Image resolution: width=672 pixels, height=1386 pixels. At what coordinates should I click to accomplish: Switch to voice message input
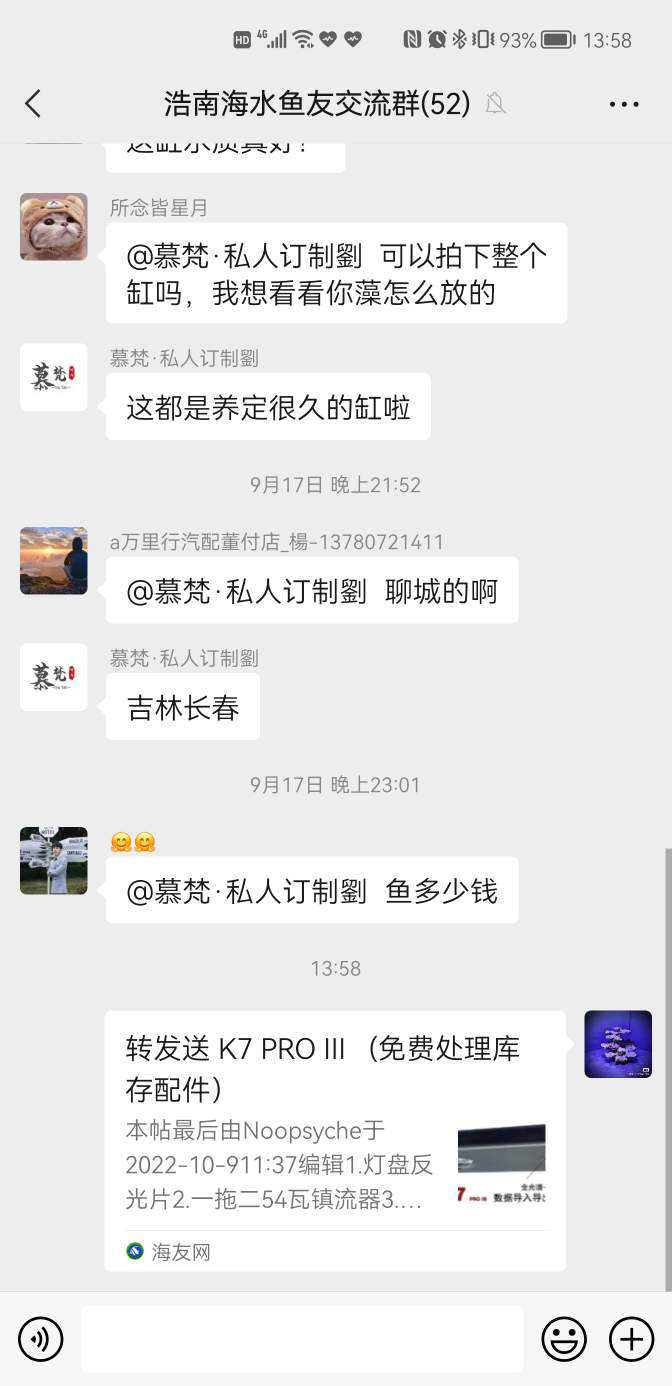coord(41,1339)
